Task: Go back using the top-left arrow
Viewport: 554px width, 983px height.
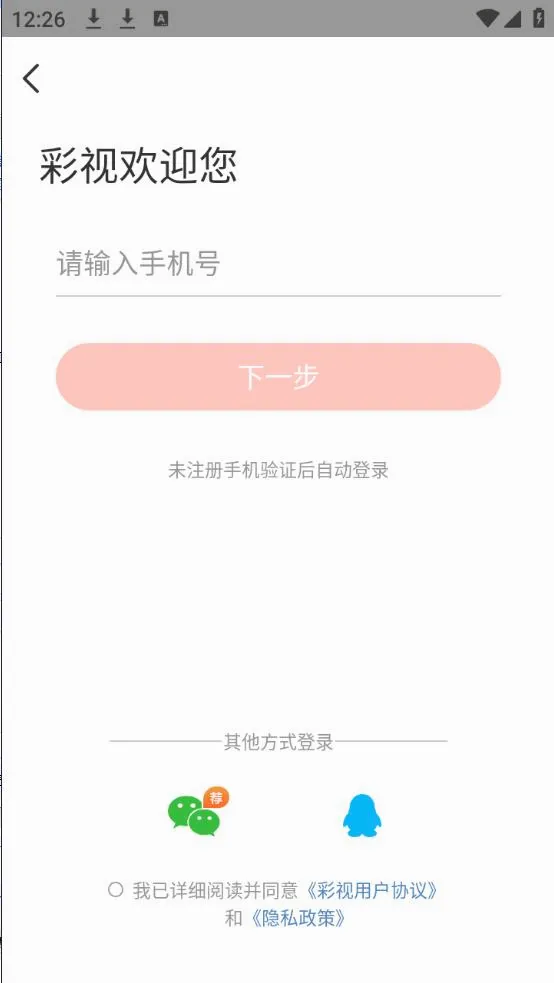Action: click(x=31, y=78)
